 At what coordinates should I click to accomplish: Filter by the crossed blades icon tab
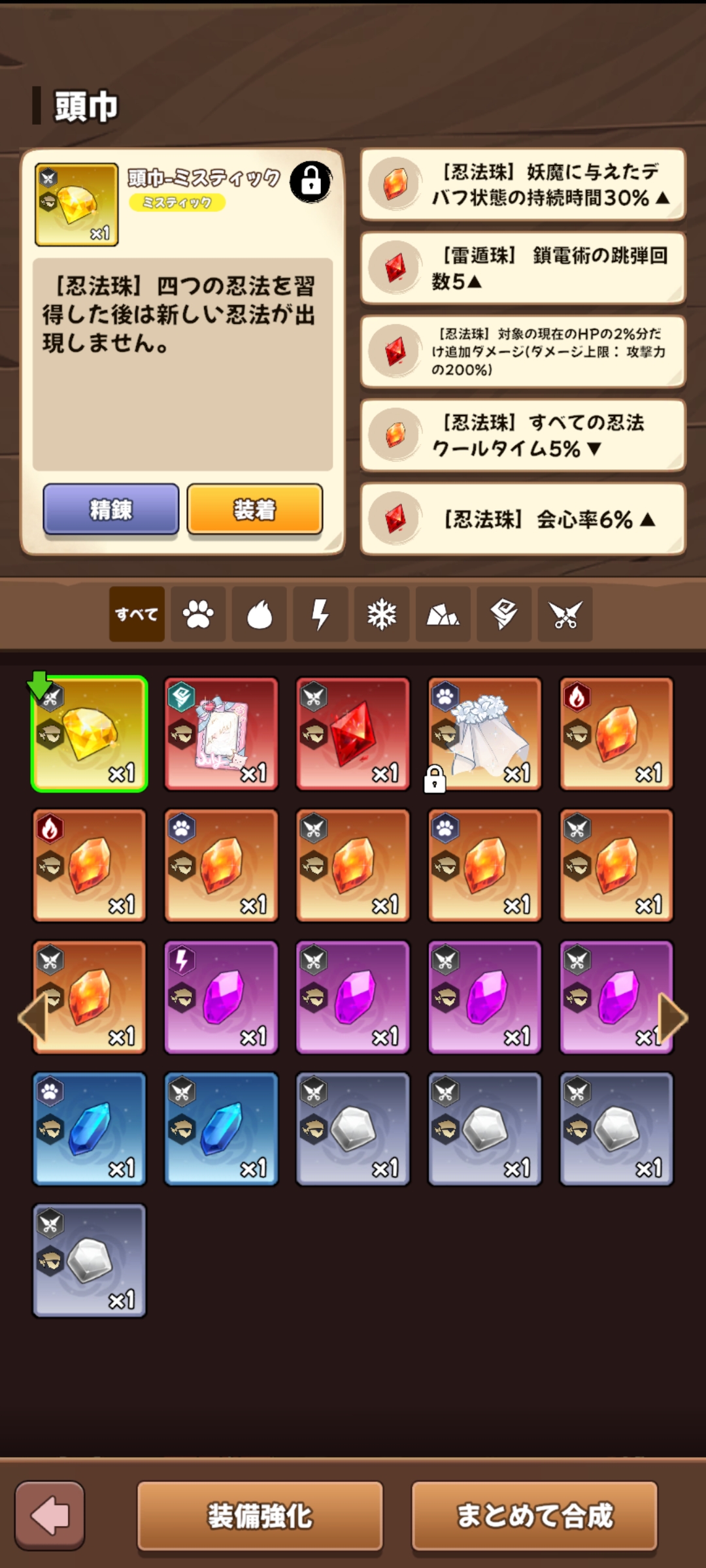point(565,614)
